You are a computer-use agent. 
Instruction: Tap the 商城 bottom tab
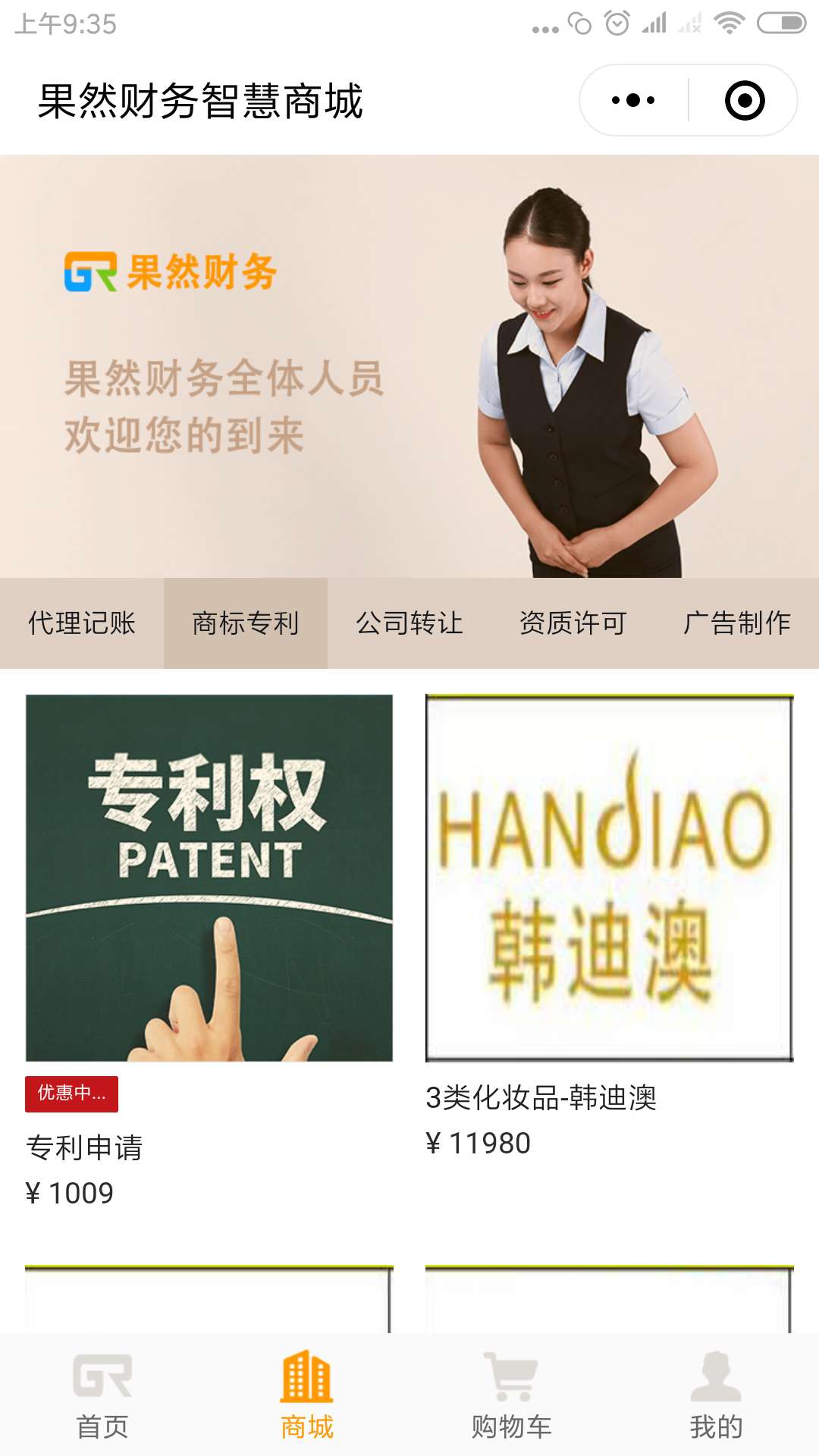tap(307, 1395)
